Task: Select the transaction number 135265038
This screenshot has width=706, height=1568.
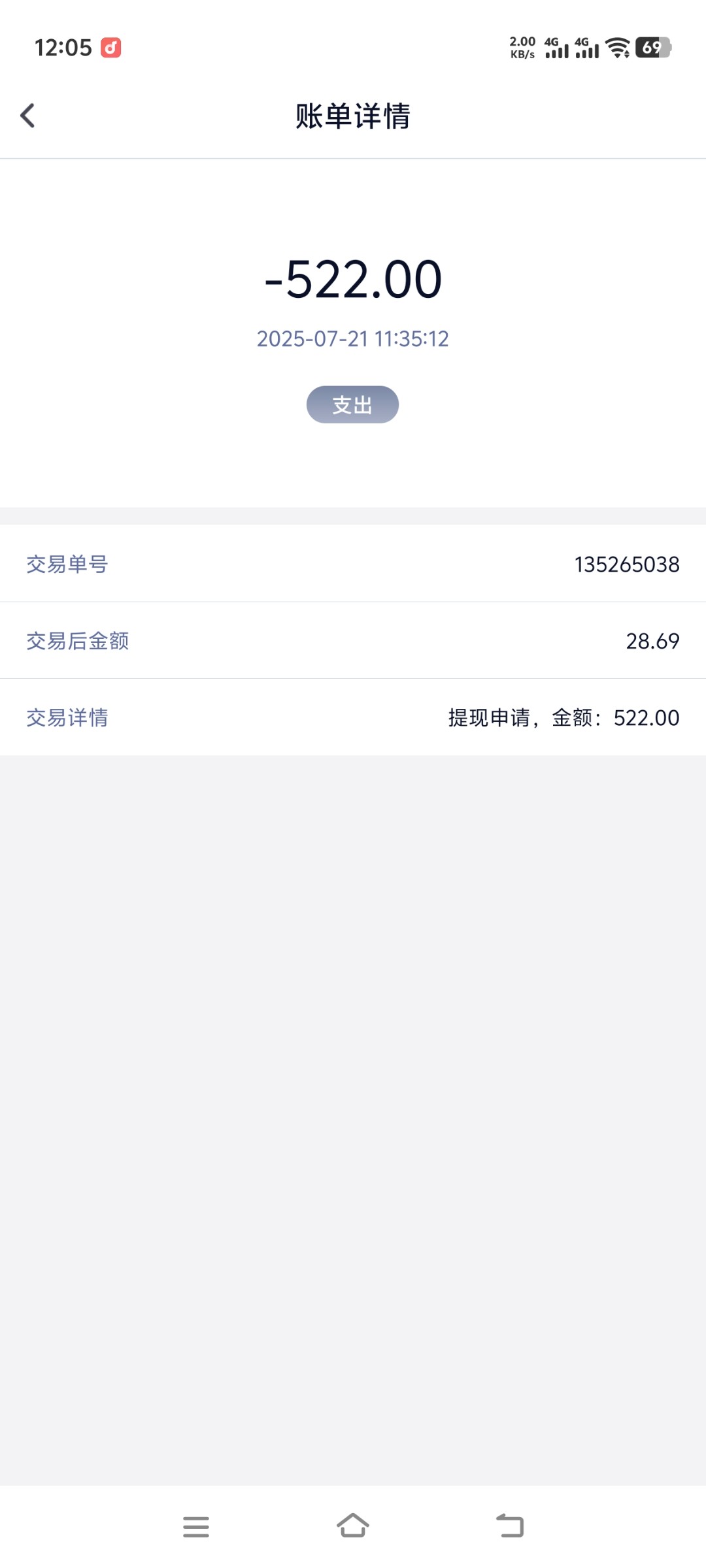Action: click(628, 563)
